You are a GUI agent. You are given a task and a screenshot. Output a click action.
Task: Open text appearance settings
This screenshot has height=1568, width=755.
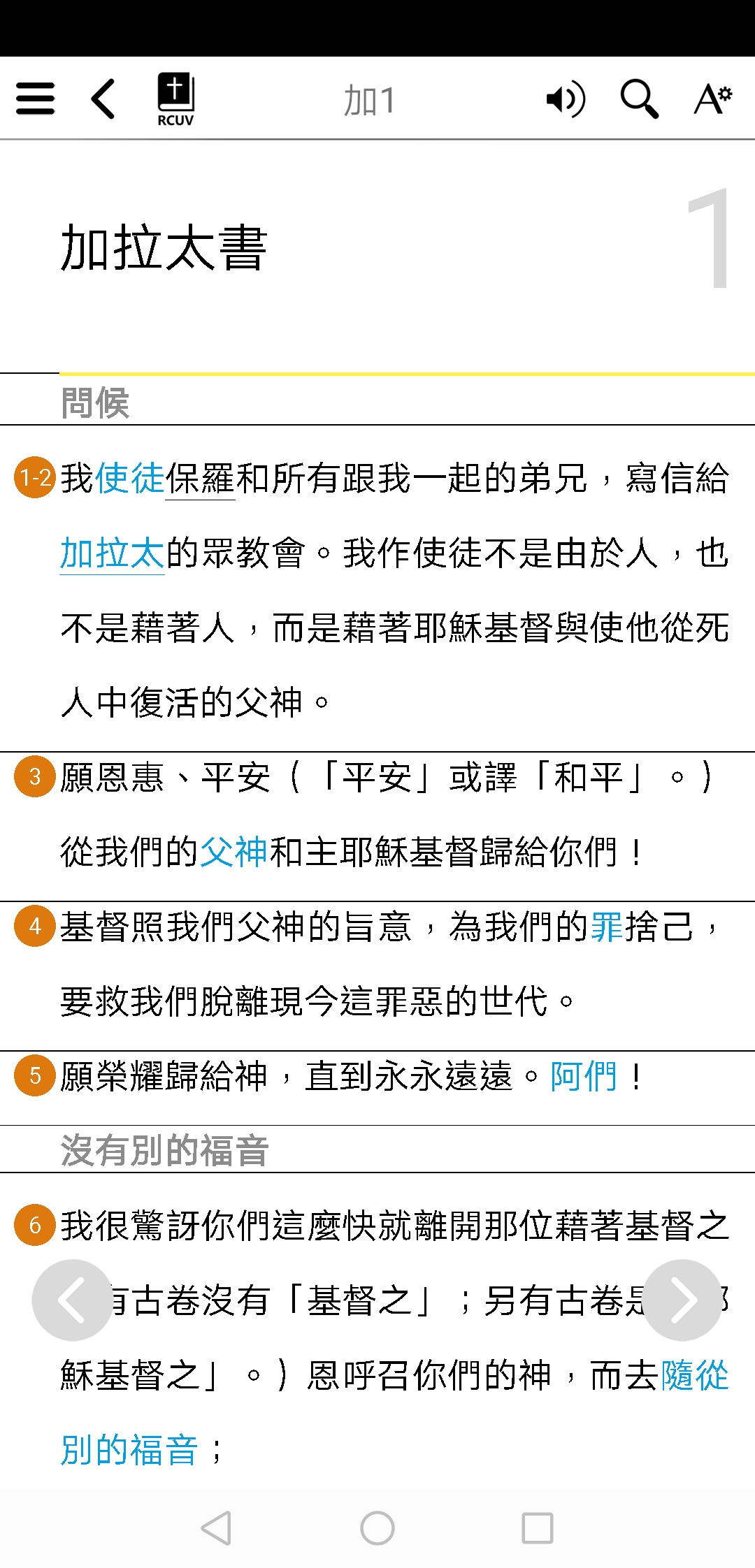pos(712,99)
